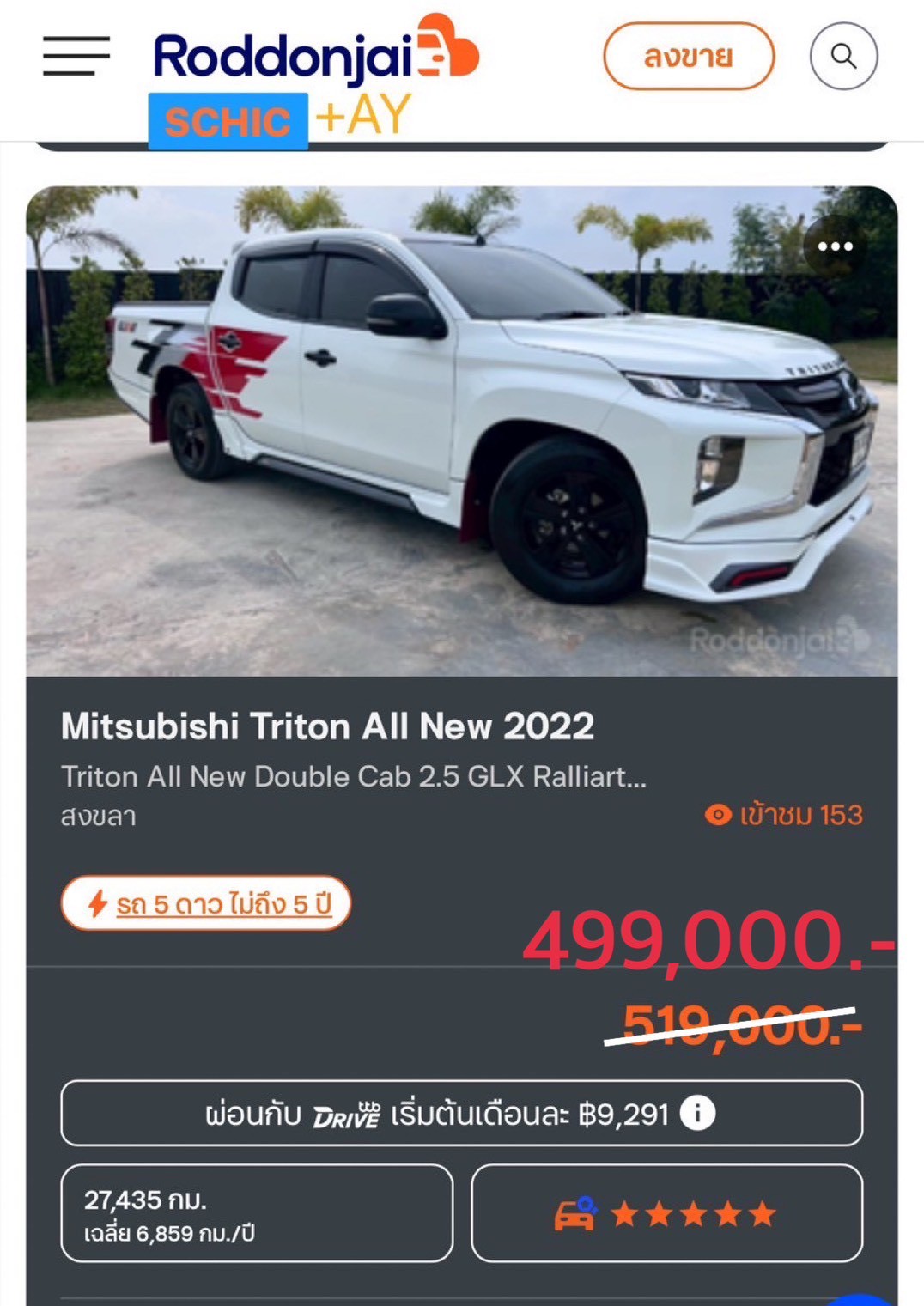Open the hamburger navigation menu

(x=76, y=56)
